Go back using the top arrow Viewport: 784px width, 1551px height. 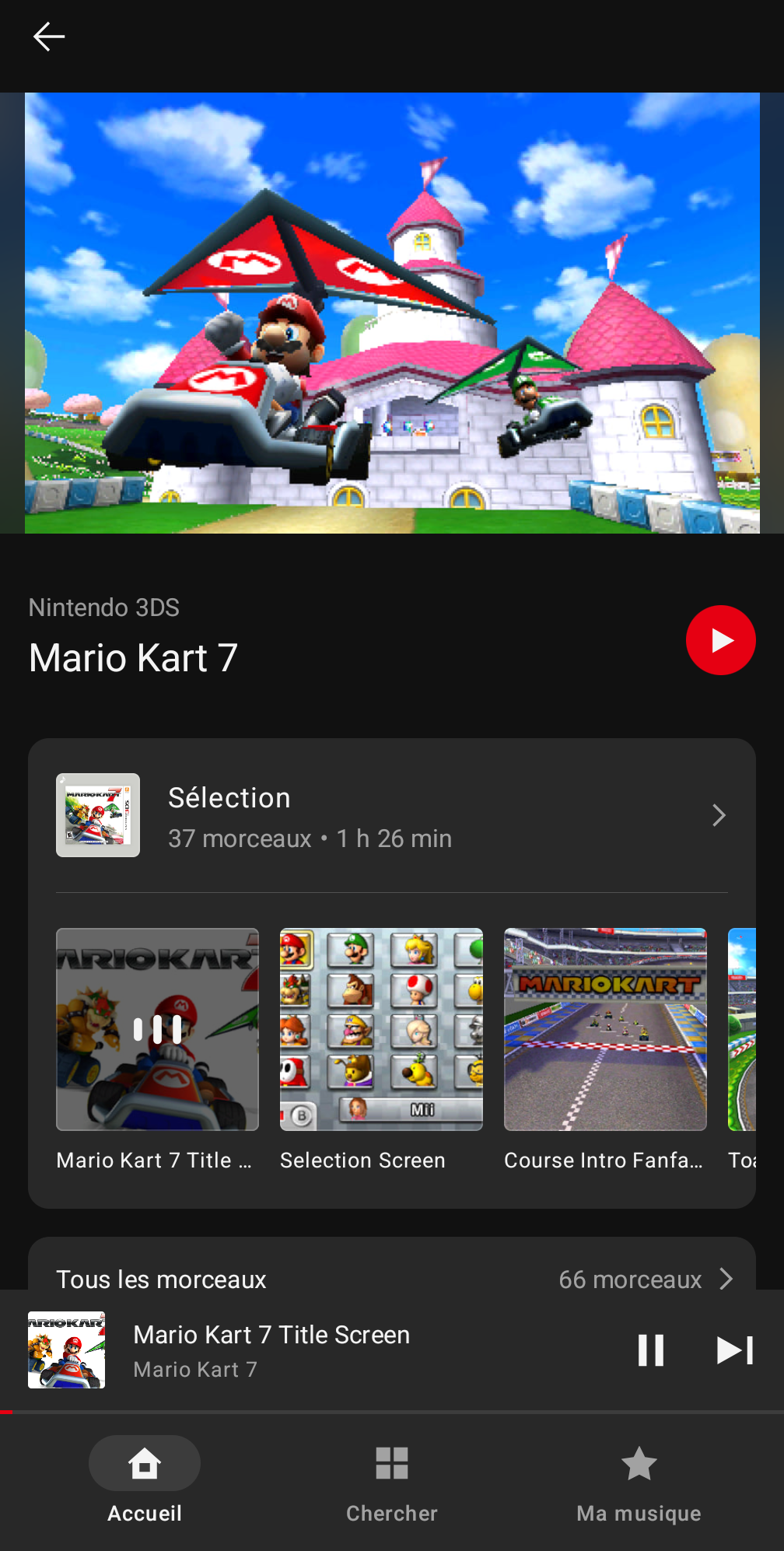(x=48, y=37)
